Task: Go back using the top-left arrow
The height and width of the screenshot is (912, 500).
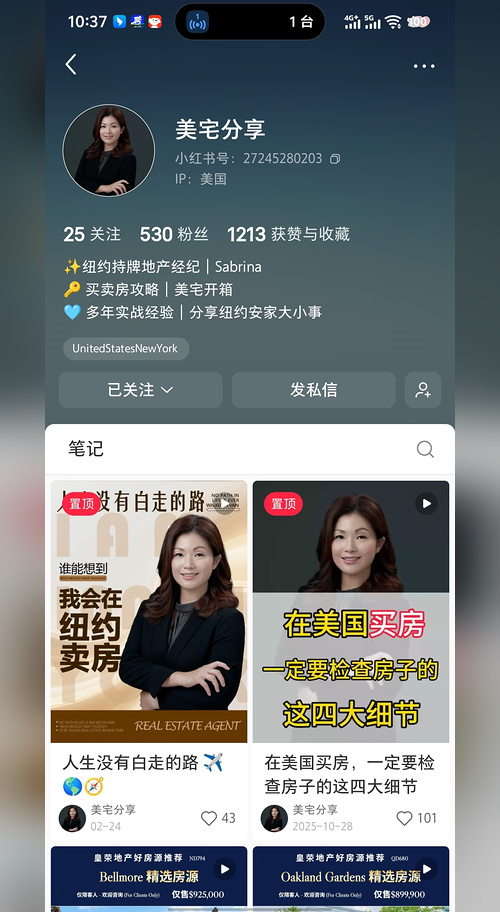Action: [71, 65]
